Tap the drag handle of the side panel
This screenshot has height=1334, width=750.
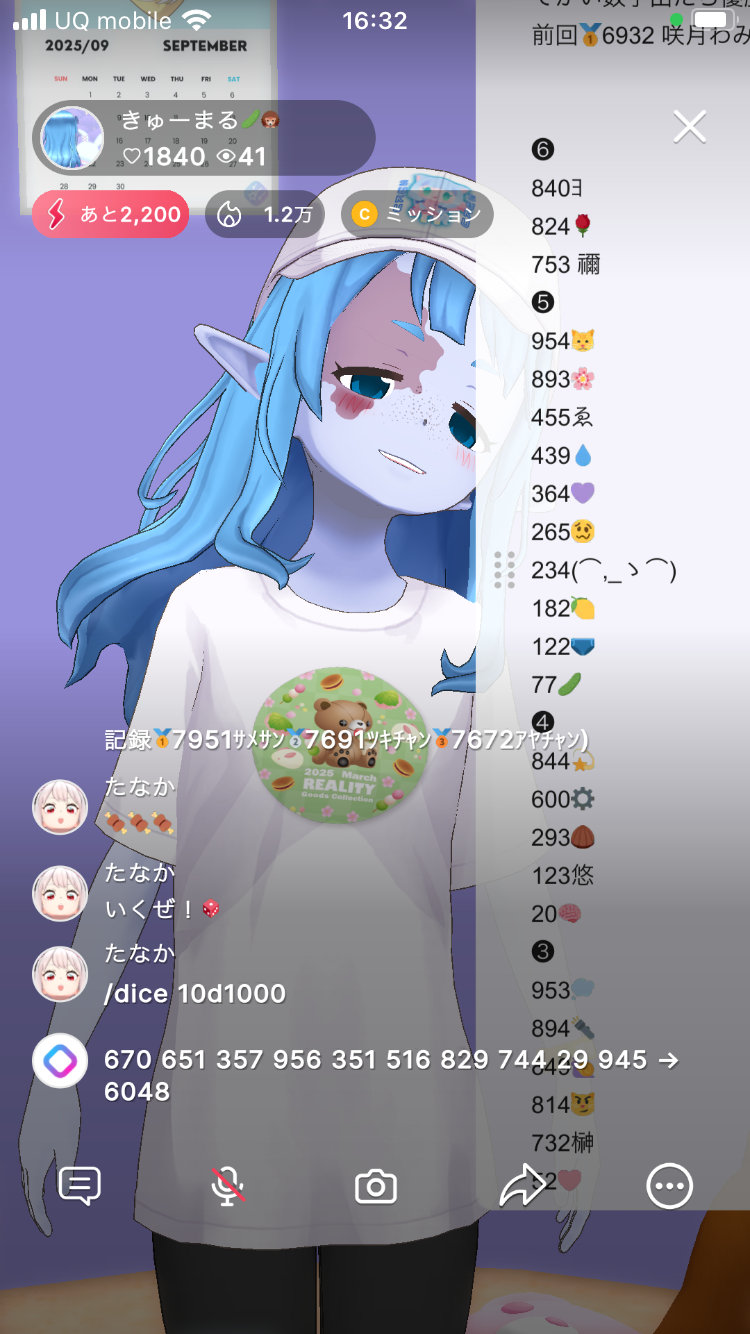tap(505, 570)
